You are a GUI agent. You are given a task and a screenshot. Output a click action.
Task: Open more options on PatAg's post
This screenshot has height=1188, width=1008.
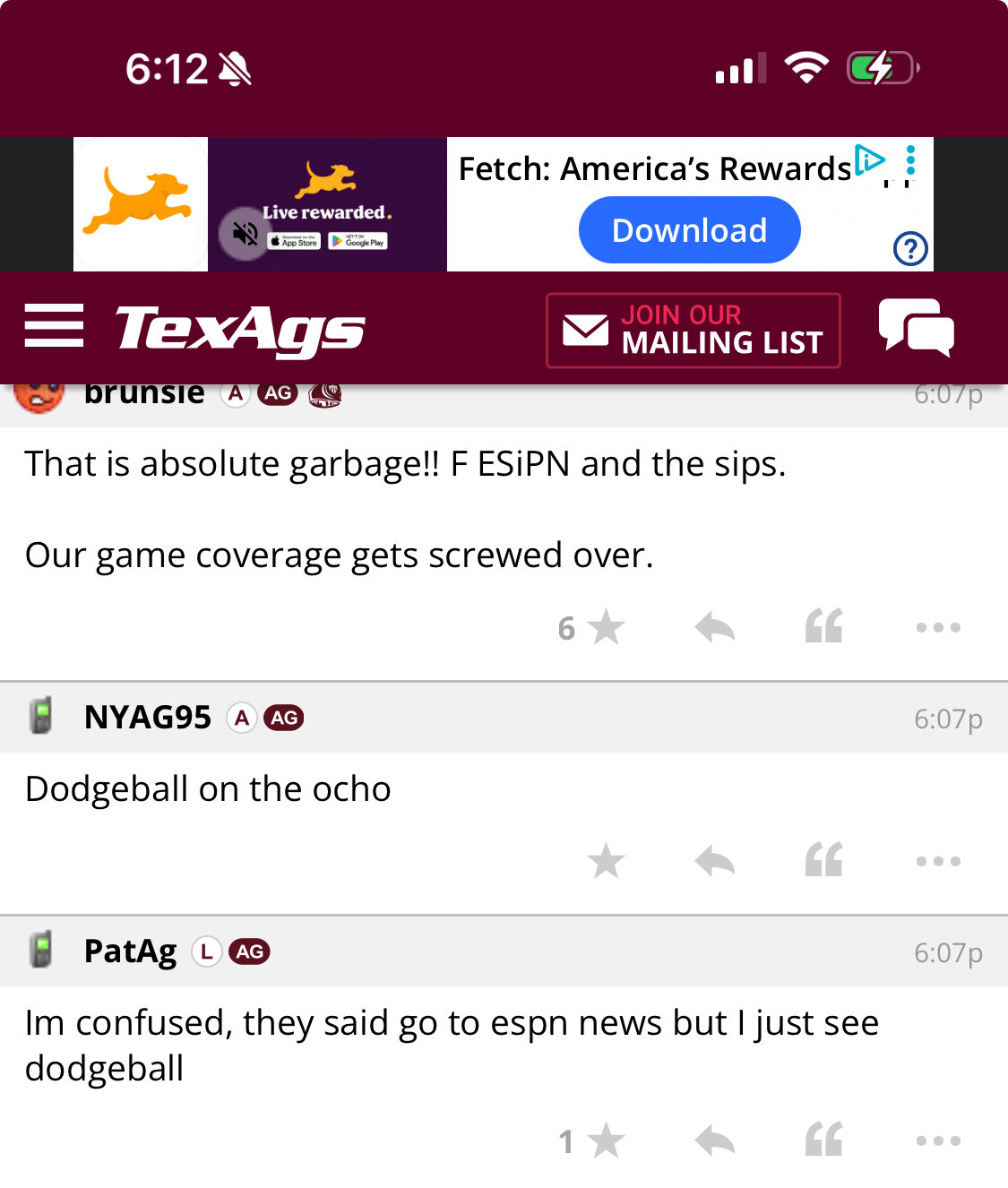coord(937,1141)
